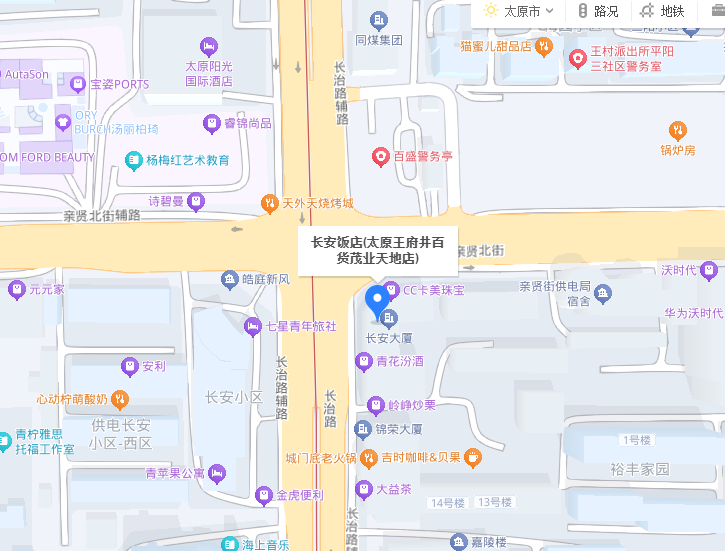This screenshot has height=551, width=725.
Task: Show the 地铁 subway map
Action: 663,11
